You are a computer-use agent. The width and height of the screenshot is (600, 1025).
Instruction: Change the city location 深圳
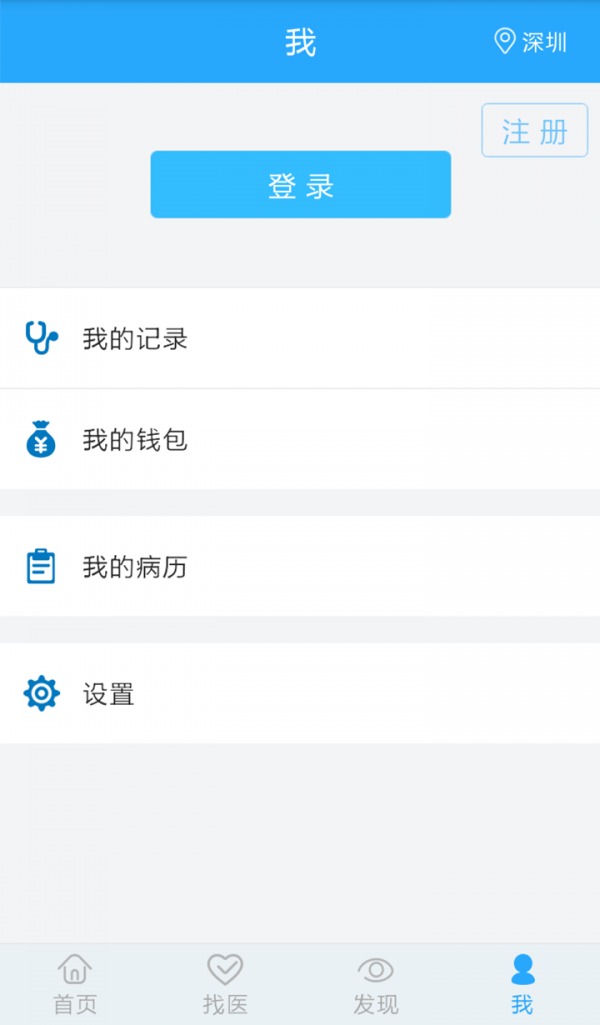tap(531, 42)
